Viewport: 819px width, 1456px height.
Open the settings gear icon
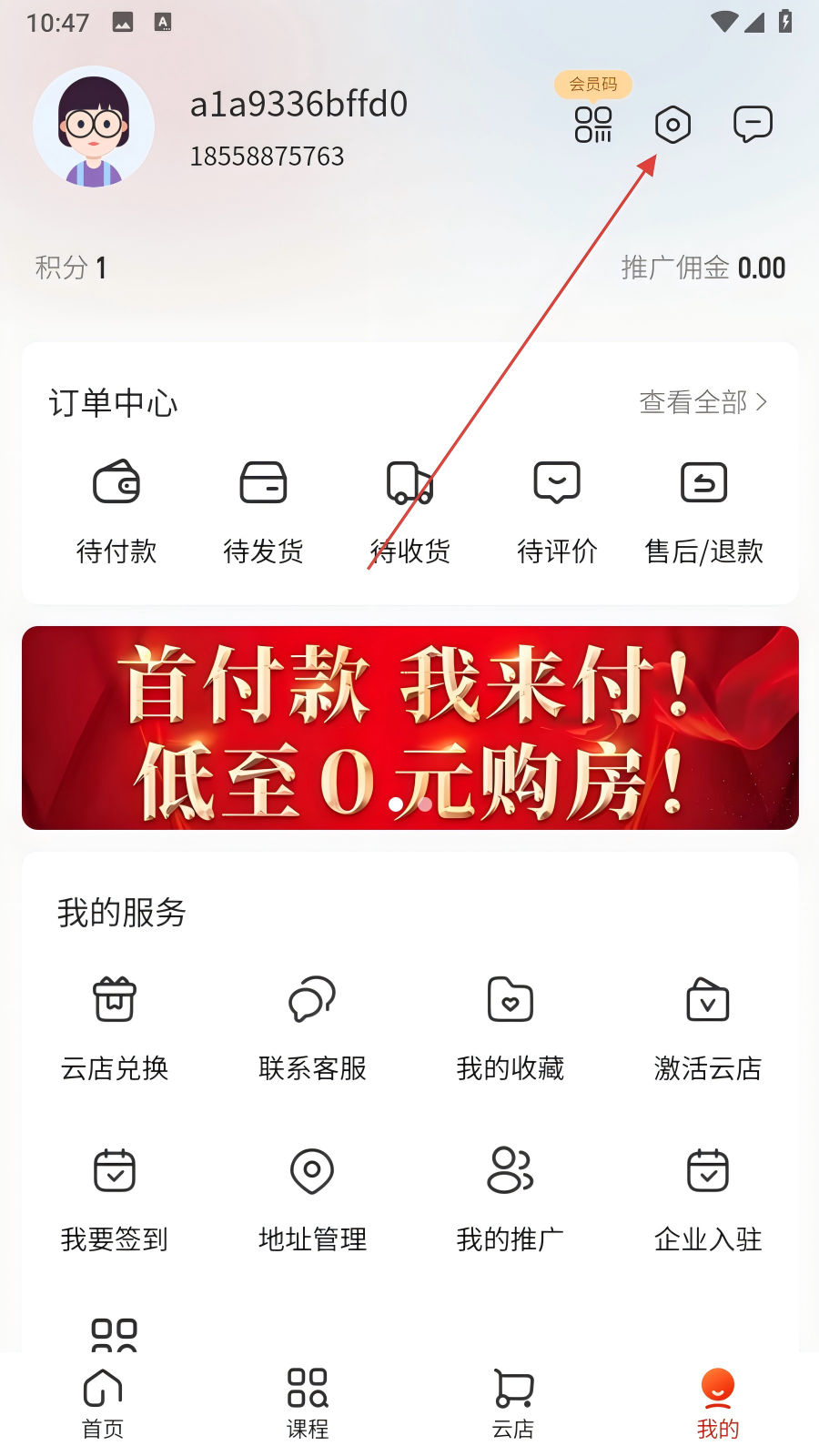[672, 125]
